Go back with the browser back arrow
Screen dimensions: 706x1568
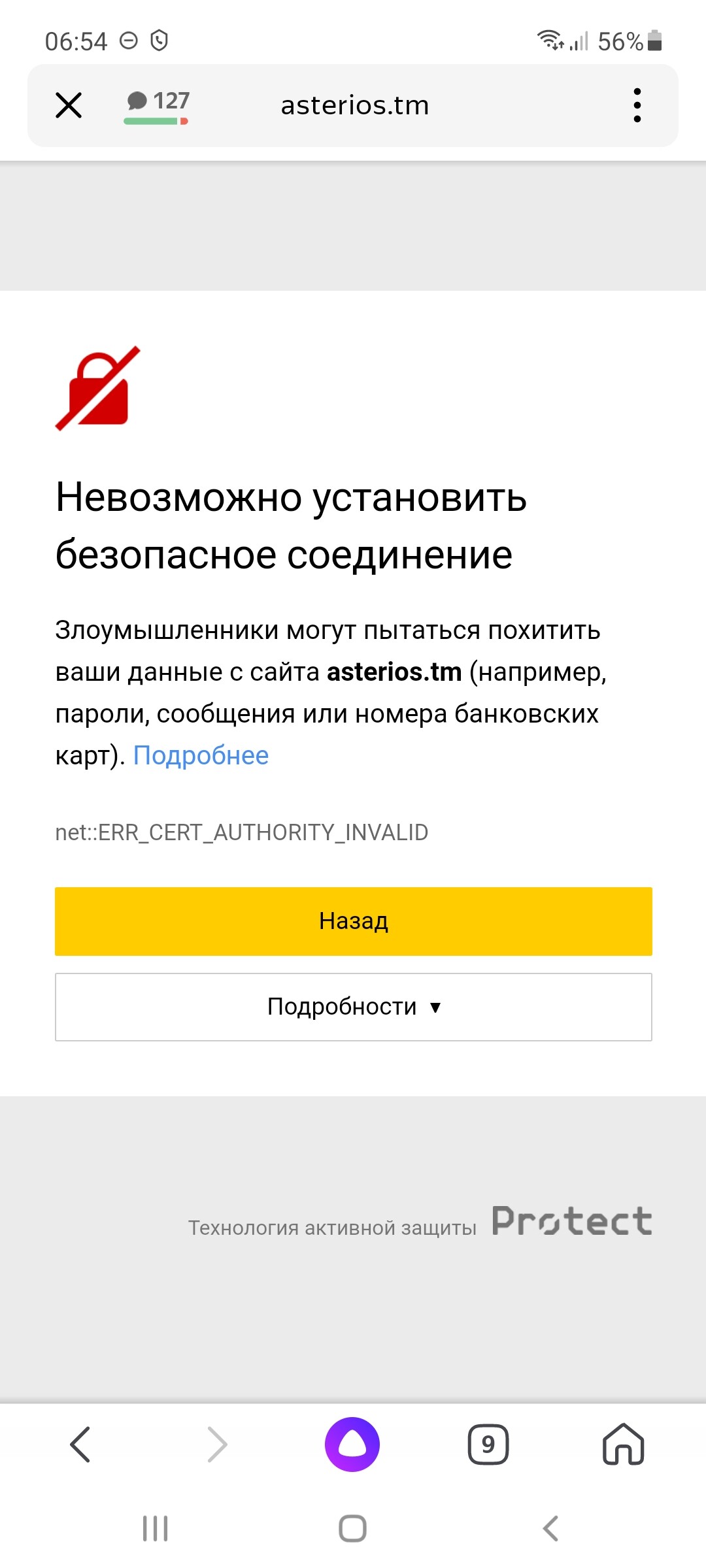point(80,1444)
